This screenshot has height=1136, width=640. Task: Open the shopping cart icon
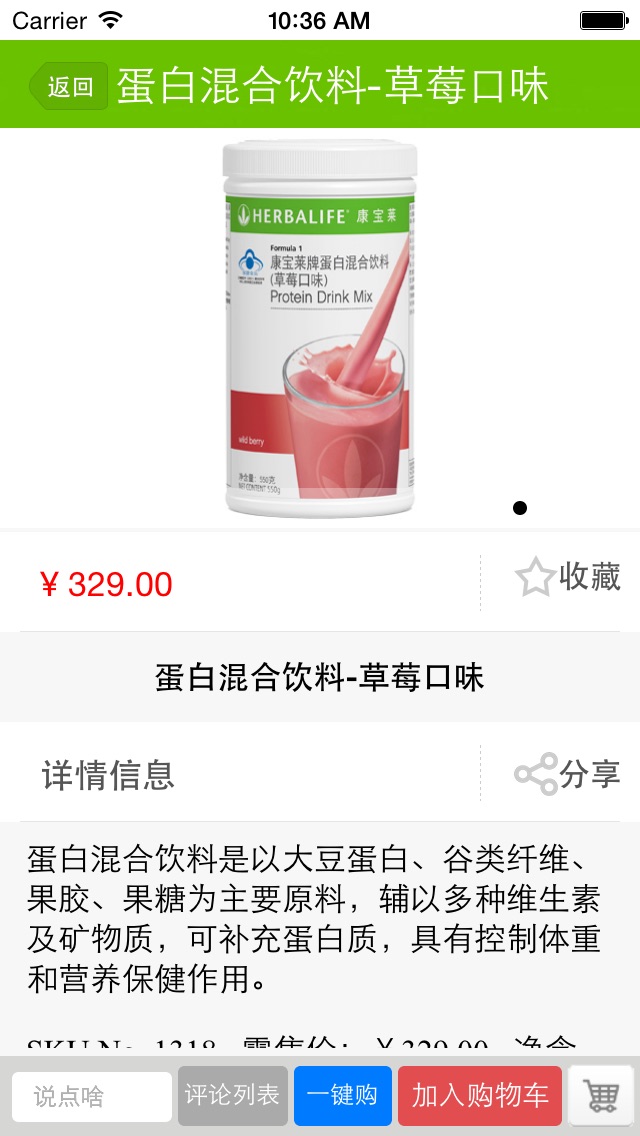601,1096
